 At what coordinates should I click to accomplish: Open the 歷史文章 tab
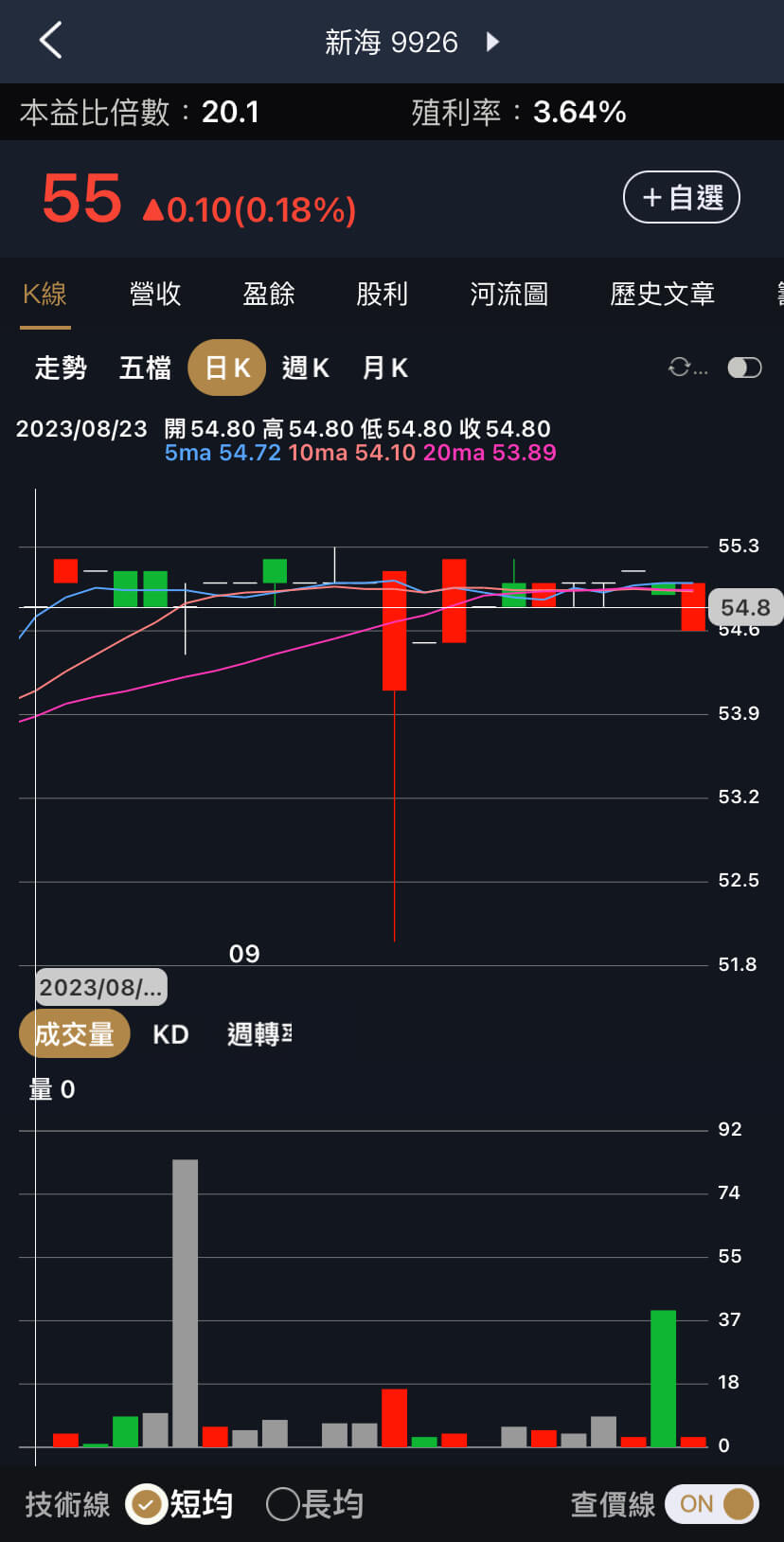click(x=663, y=294)
